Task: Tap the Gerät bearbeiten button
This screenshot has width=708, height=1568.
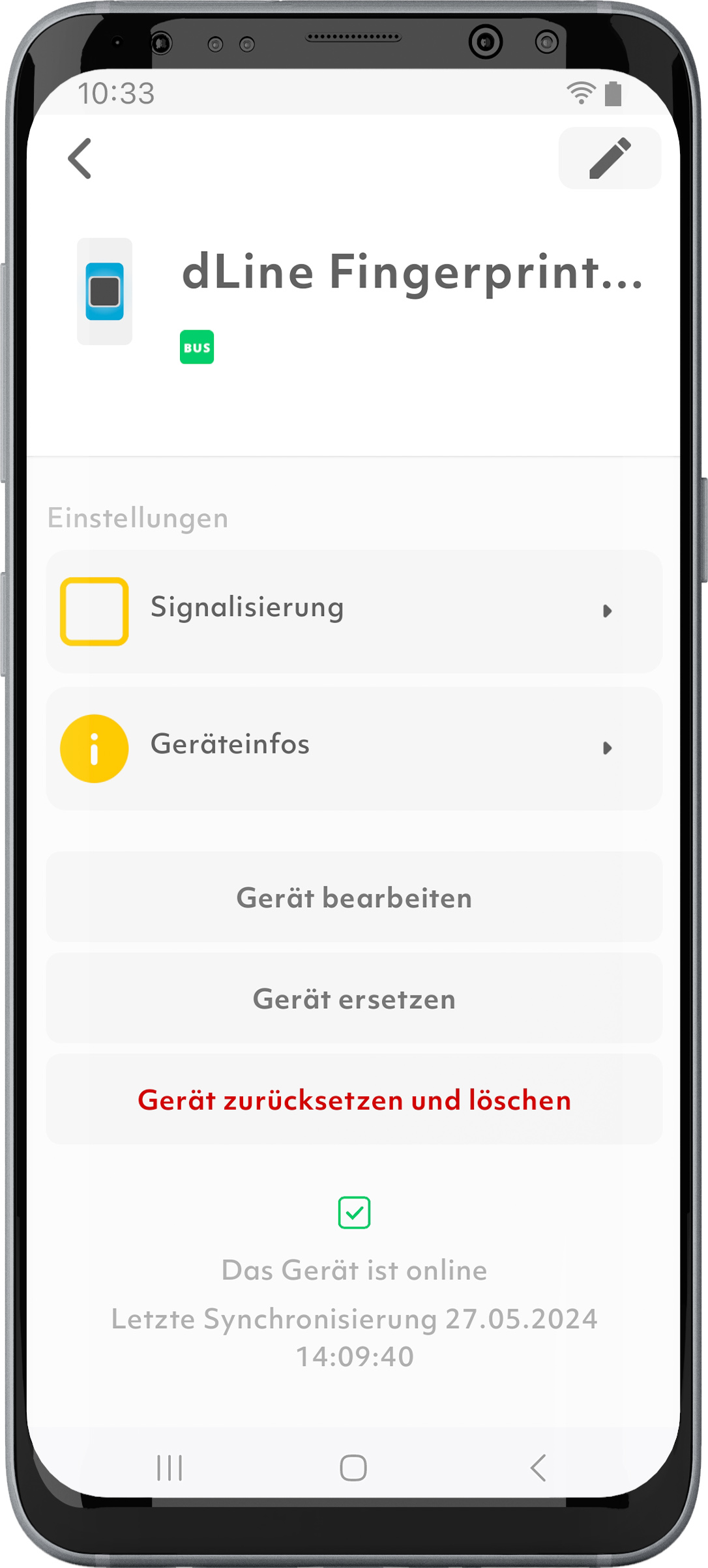Action: (354, 897)
